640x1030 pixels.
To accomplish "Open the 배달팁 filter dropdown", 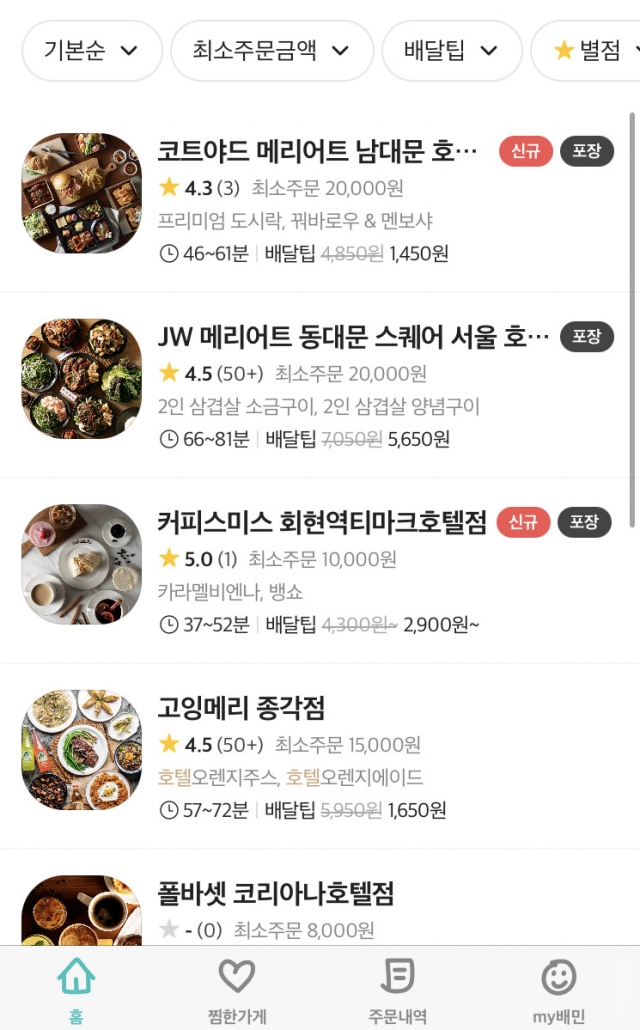I will [452, 51].
